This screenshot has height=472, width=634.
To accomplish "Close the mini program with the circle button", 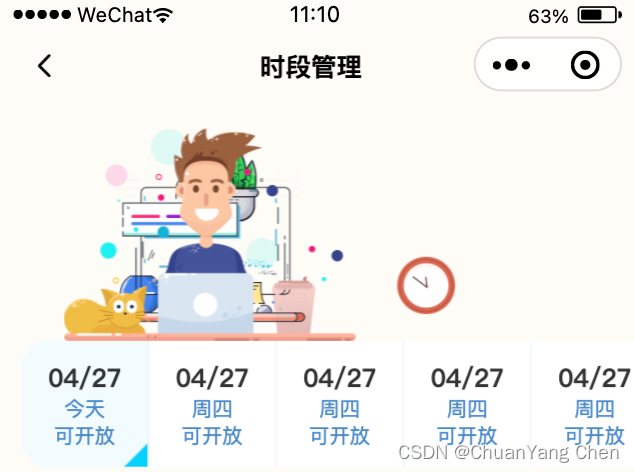I will pos(585,66).
